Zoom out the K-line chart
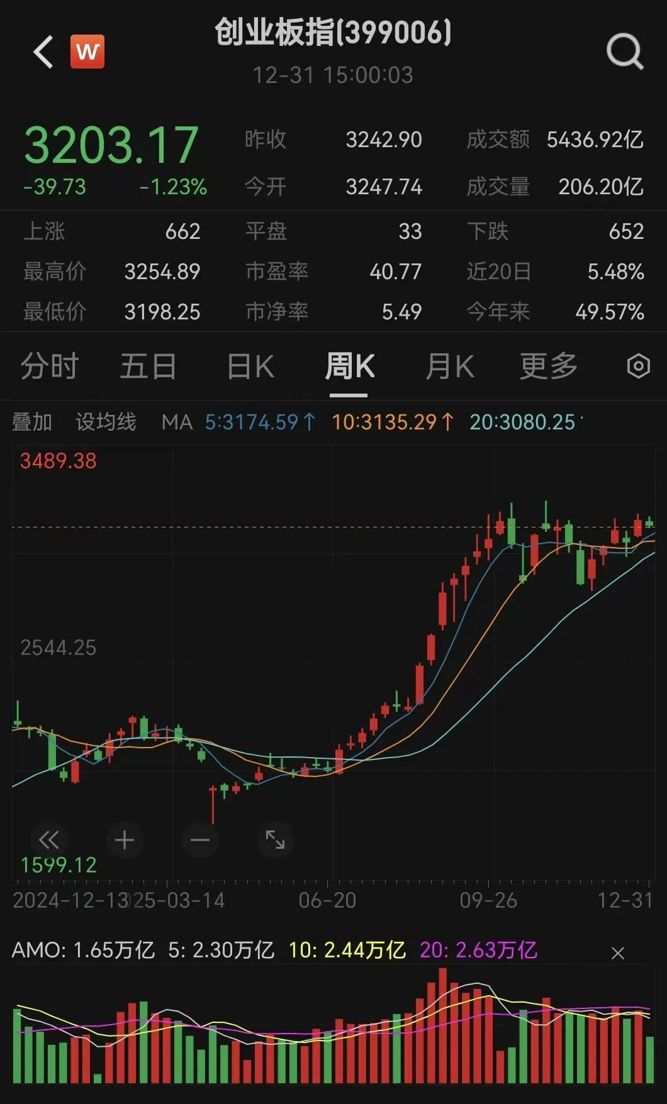Viewport: 667px width, 1104px height. pos(200,840)
